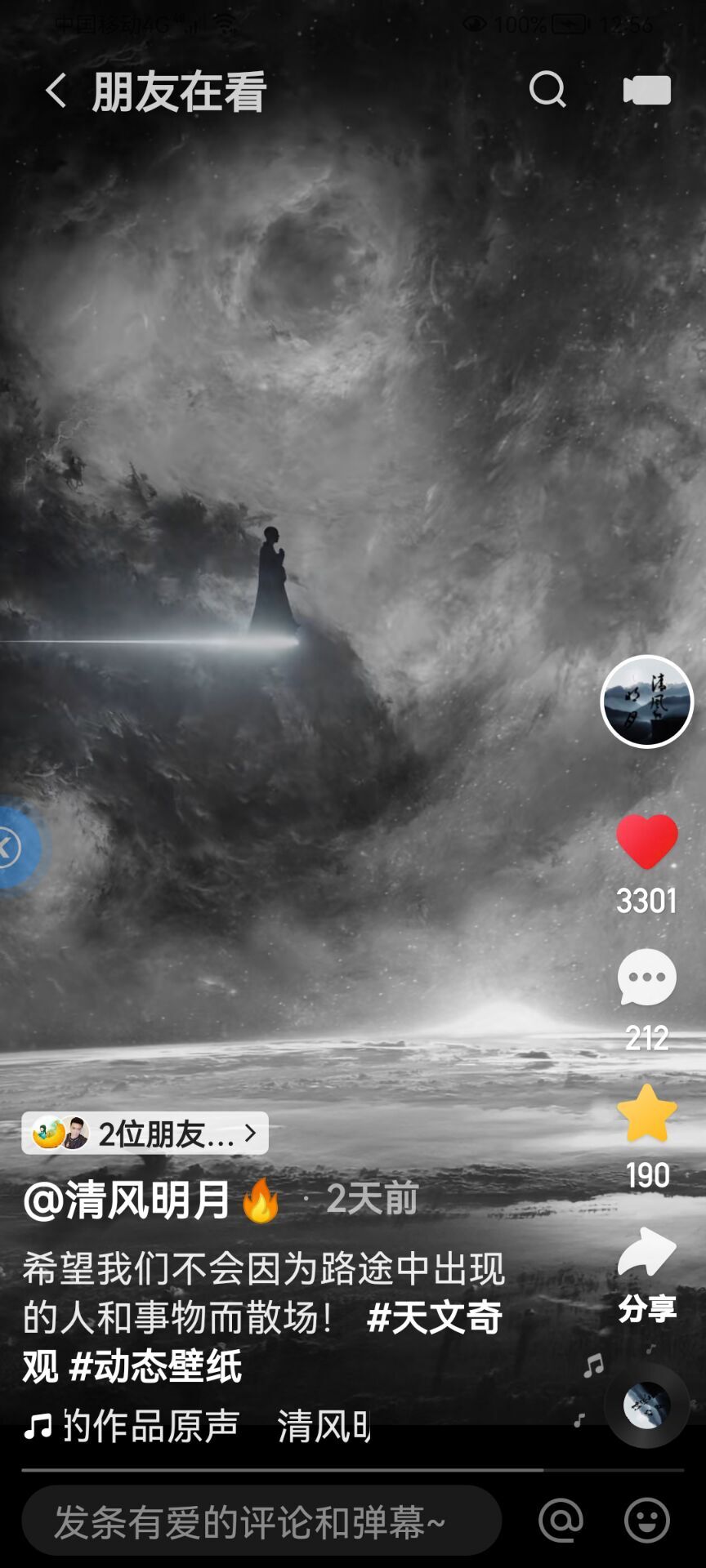706x1568 pixels.
Task: Open the camera record icon
Action: coord(646,90)
